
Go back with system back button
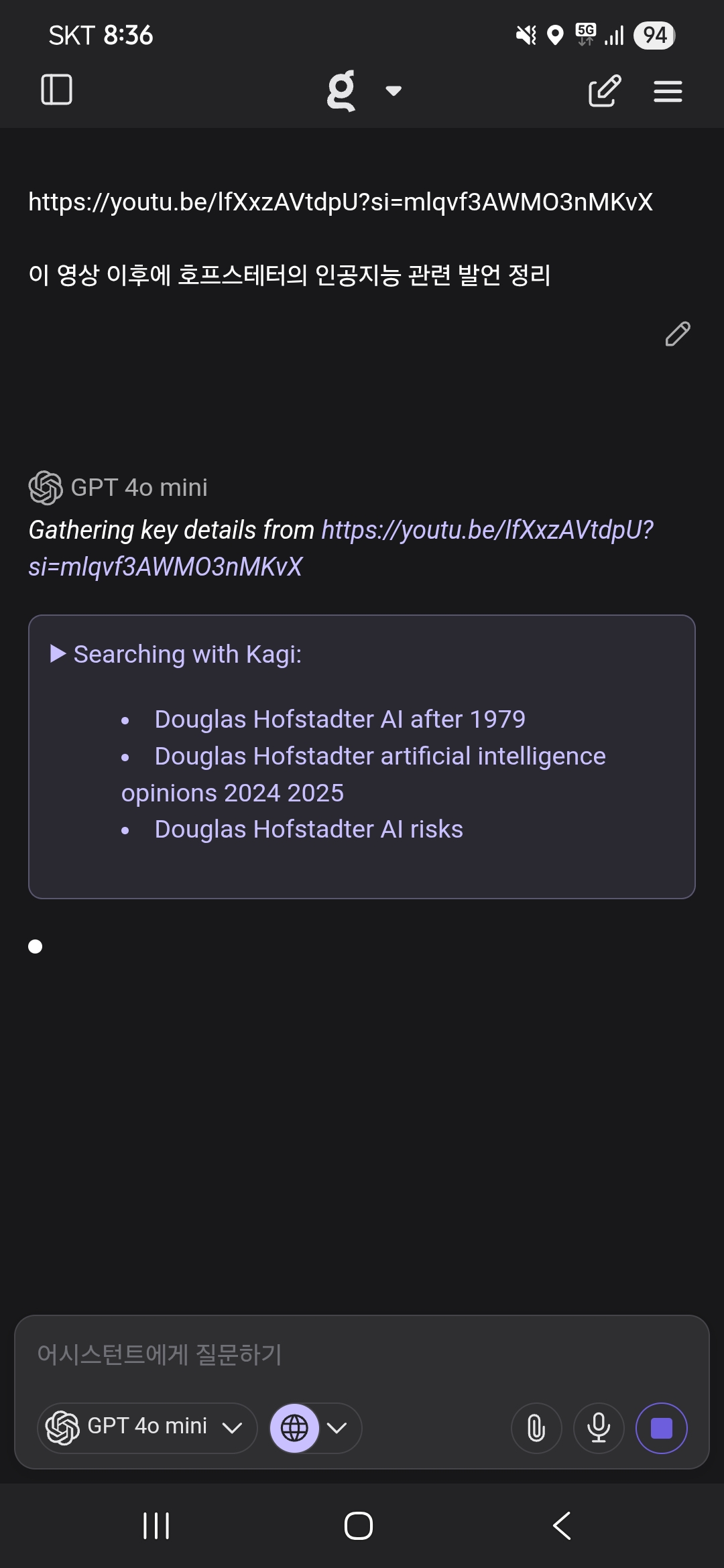pyautogui.click(x=562, y=1526)
